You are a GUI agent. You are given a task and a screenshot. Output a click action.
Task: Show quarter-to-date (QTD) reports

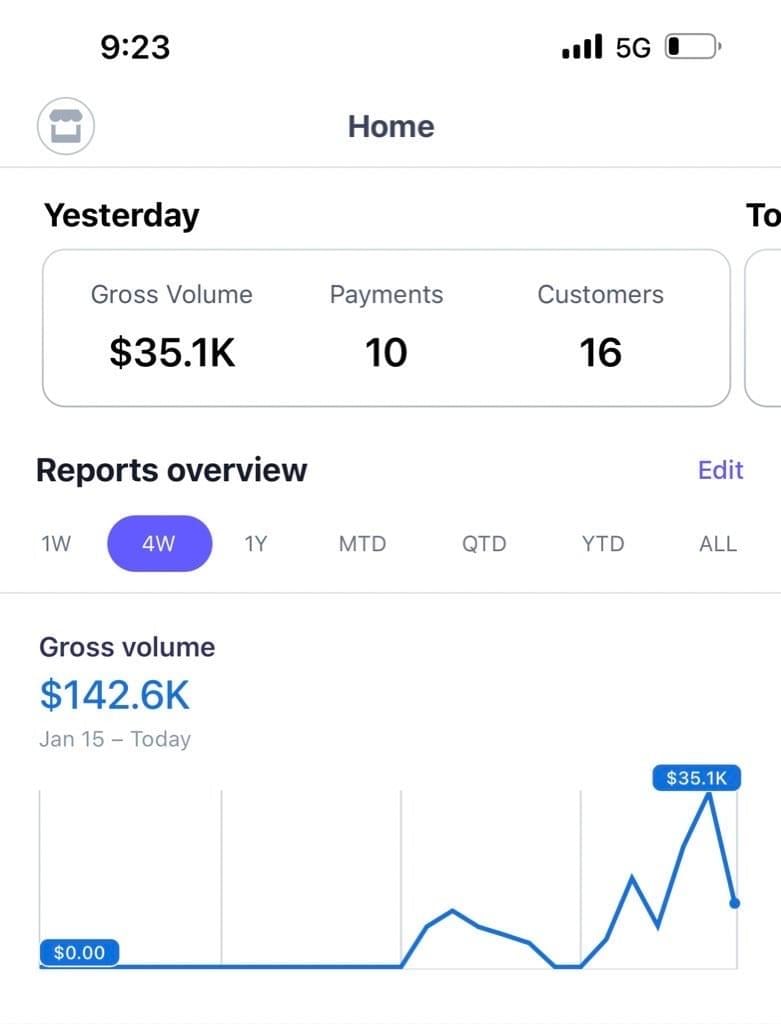pos(484,544)
